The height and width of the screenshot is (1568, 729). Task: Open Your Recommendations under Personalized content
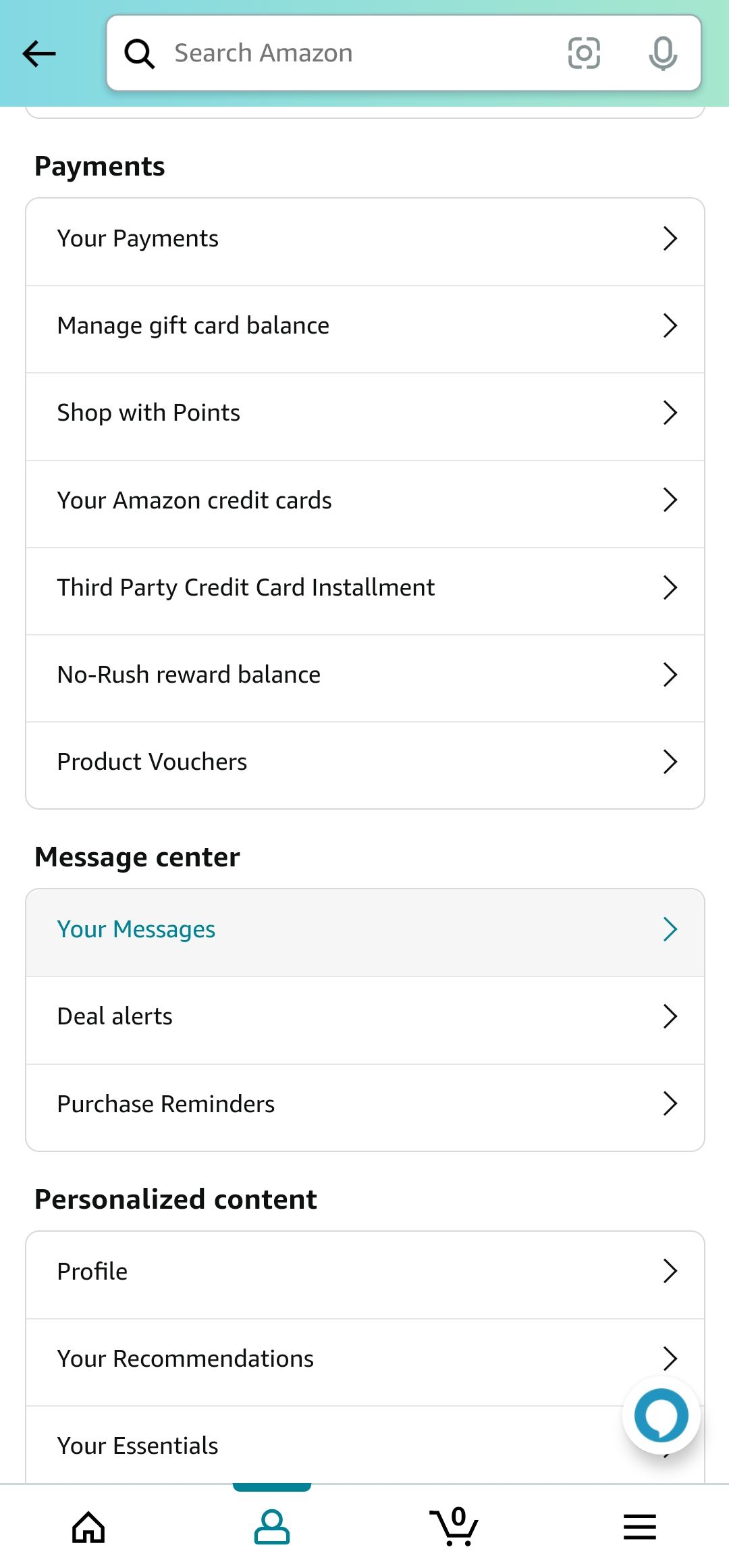click(x=364, y=1358)
